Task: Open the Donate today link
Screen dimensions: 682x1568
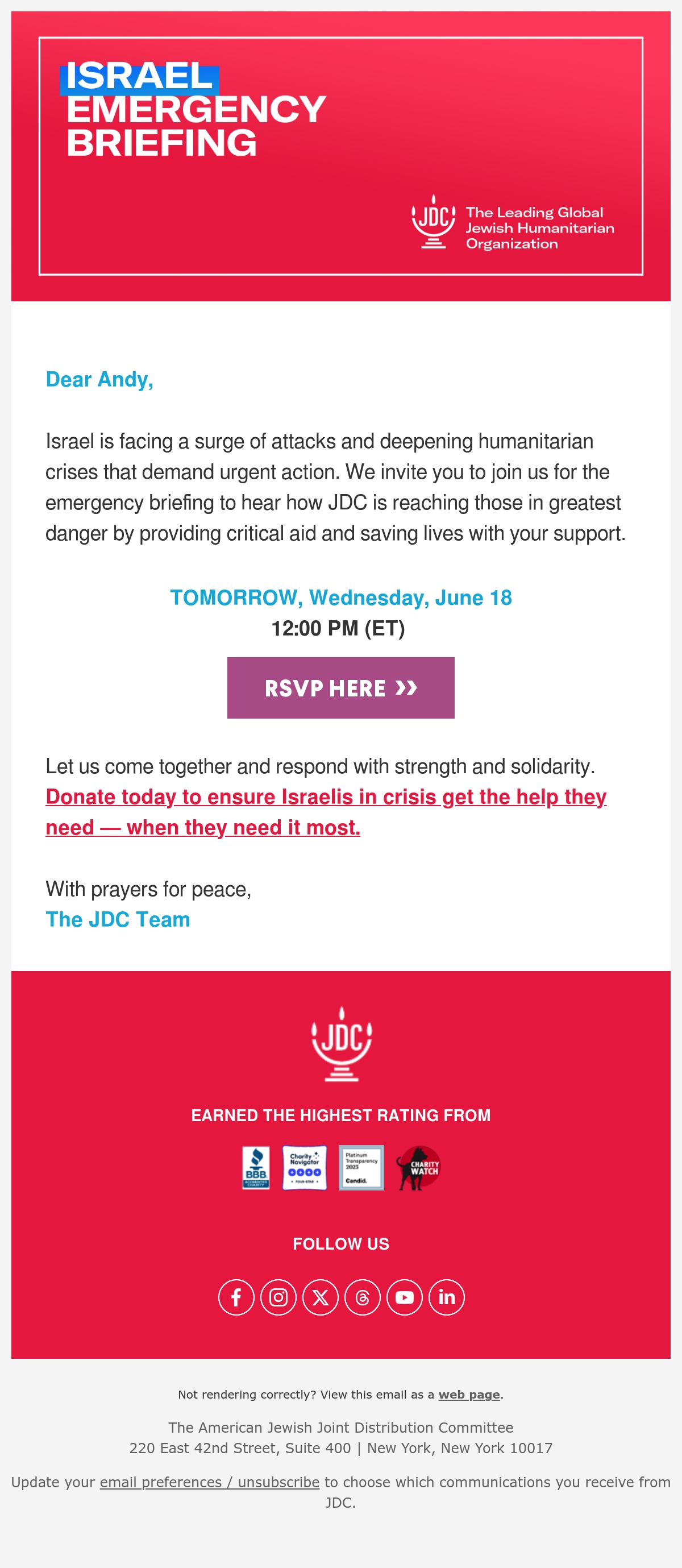Action: coord(326,812)
